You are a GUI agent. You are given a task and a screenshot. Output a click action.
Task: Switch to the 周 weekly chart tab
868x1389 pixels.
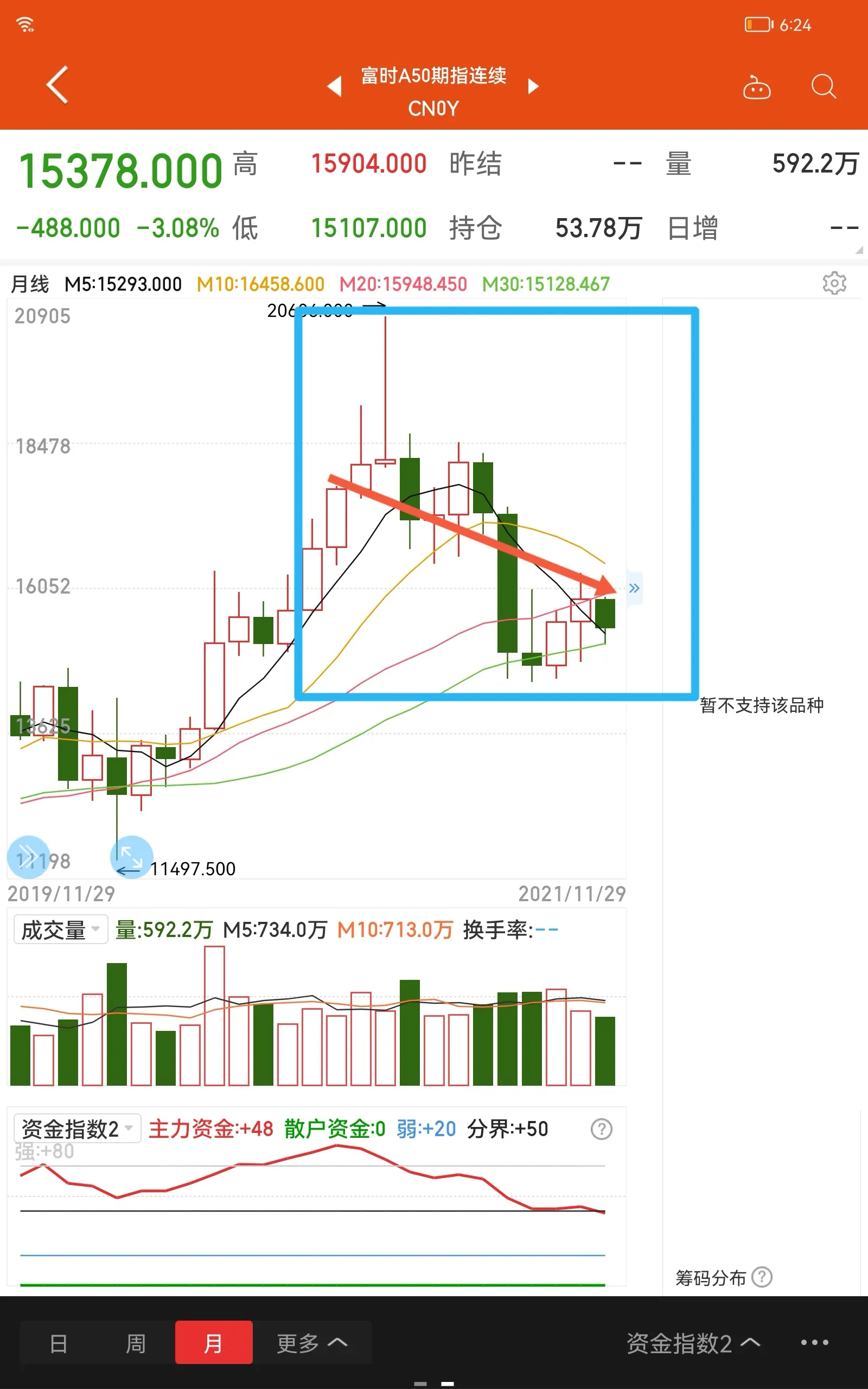click(x=136, y=1343)
